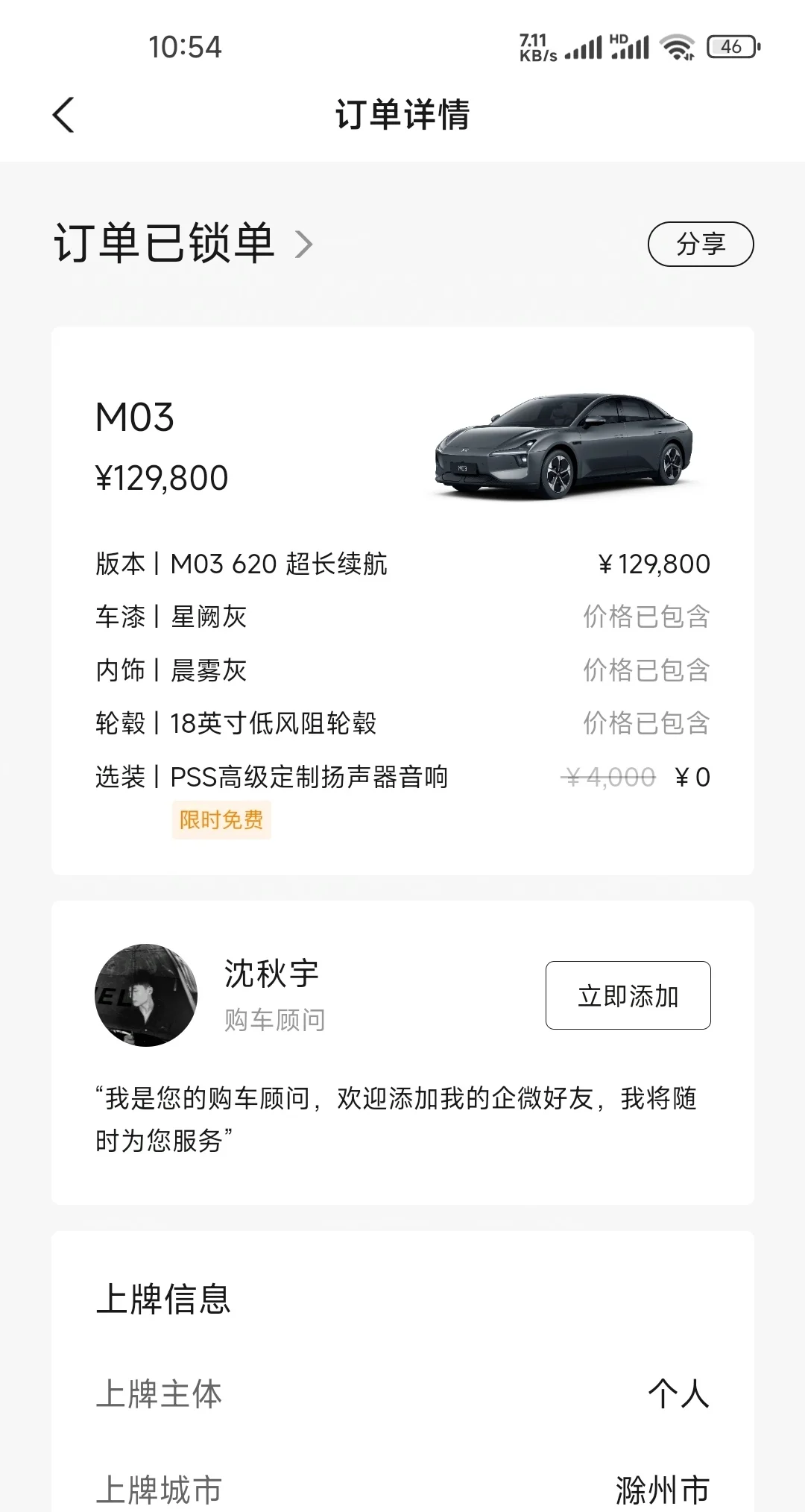Tap 立即添加 to add the car advisor
805x1512 pixels.
click(628, 995)
